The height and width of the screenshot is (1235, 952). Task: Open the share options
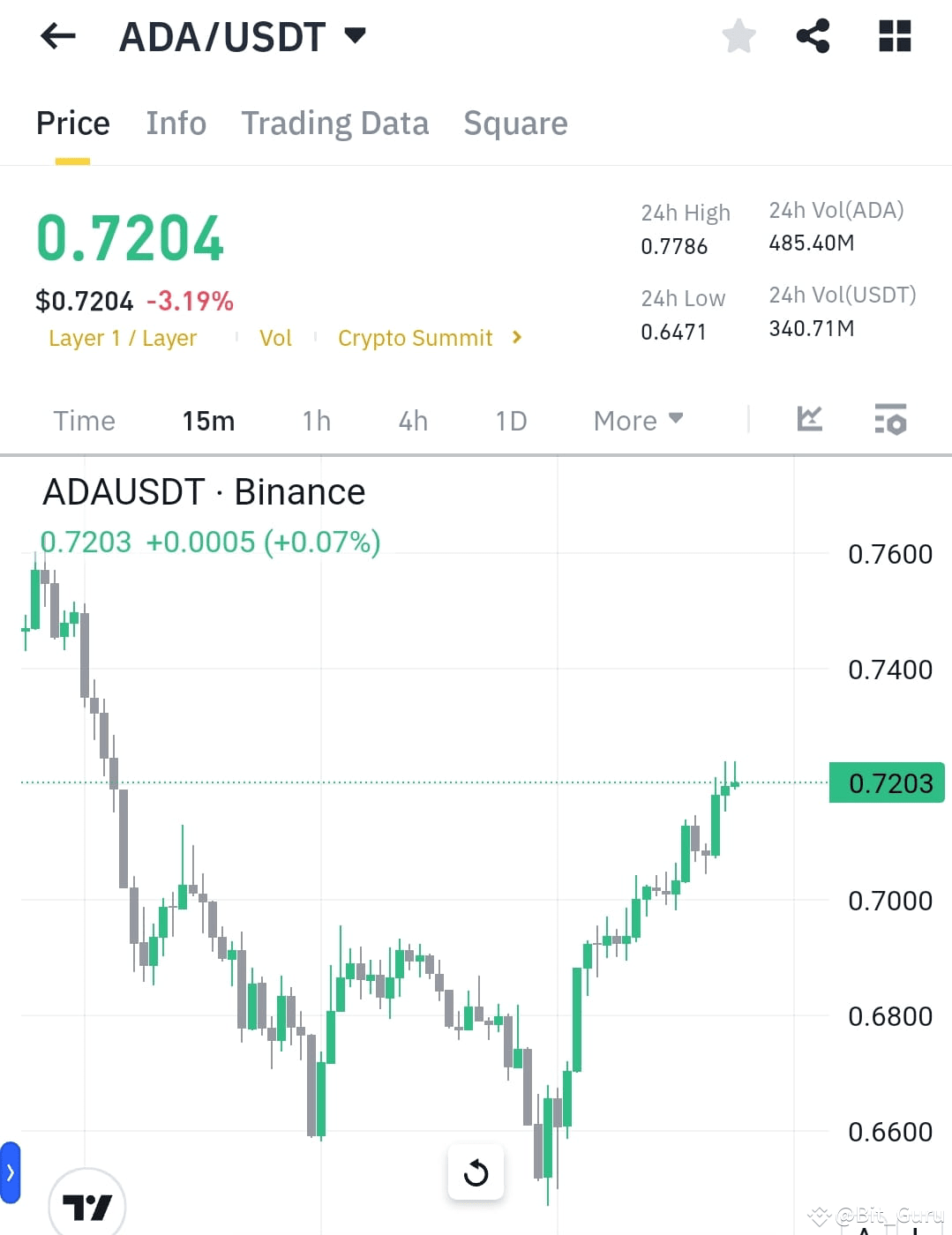click(x=813, y=35)
